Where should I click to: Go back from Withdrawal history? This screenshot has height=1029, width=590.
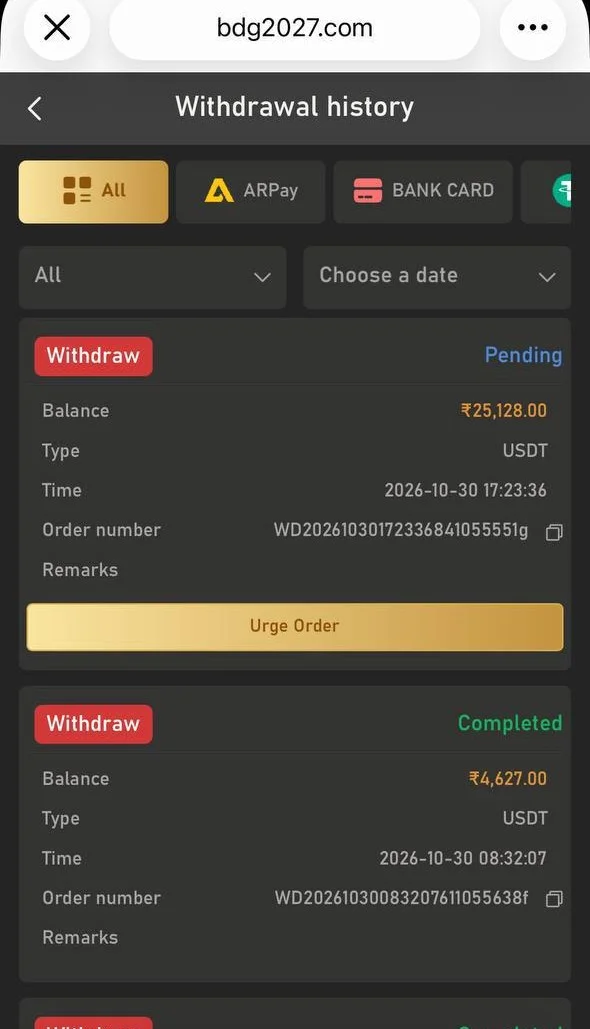point(35,108)
